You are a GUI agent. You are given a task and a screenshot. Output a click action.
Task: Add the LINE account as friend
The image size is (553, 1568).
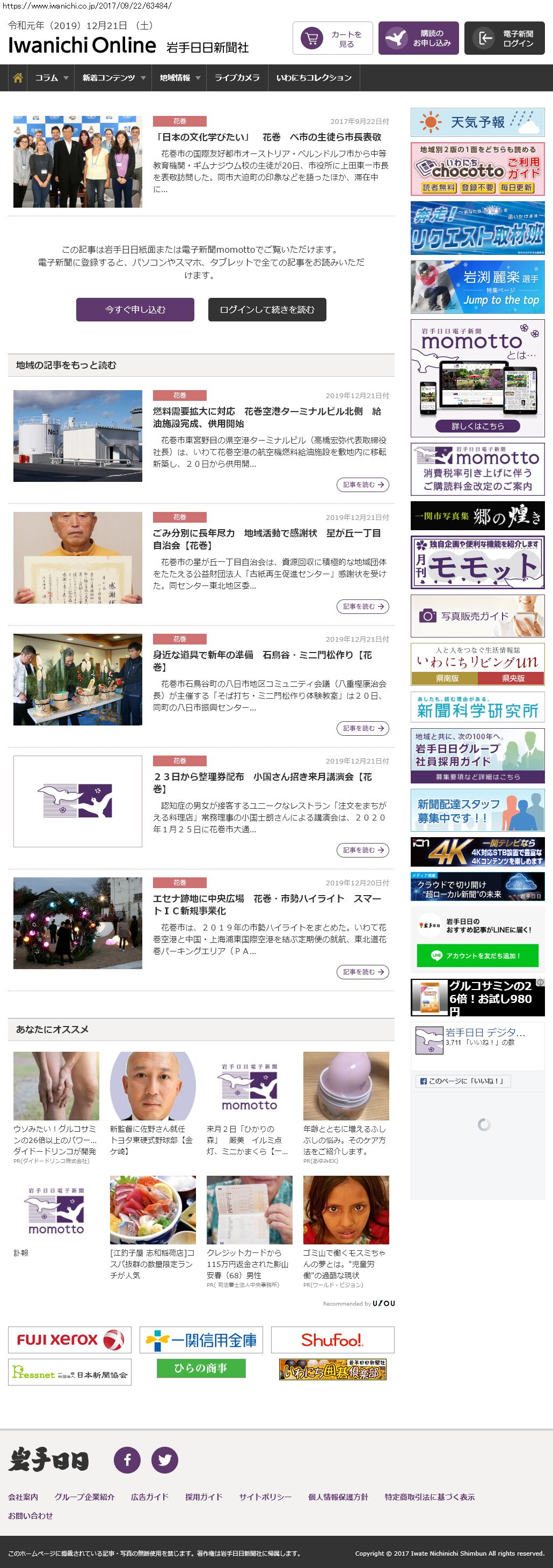point(477,956)
